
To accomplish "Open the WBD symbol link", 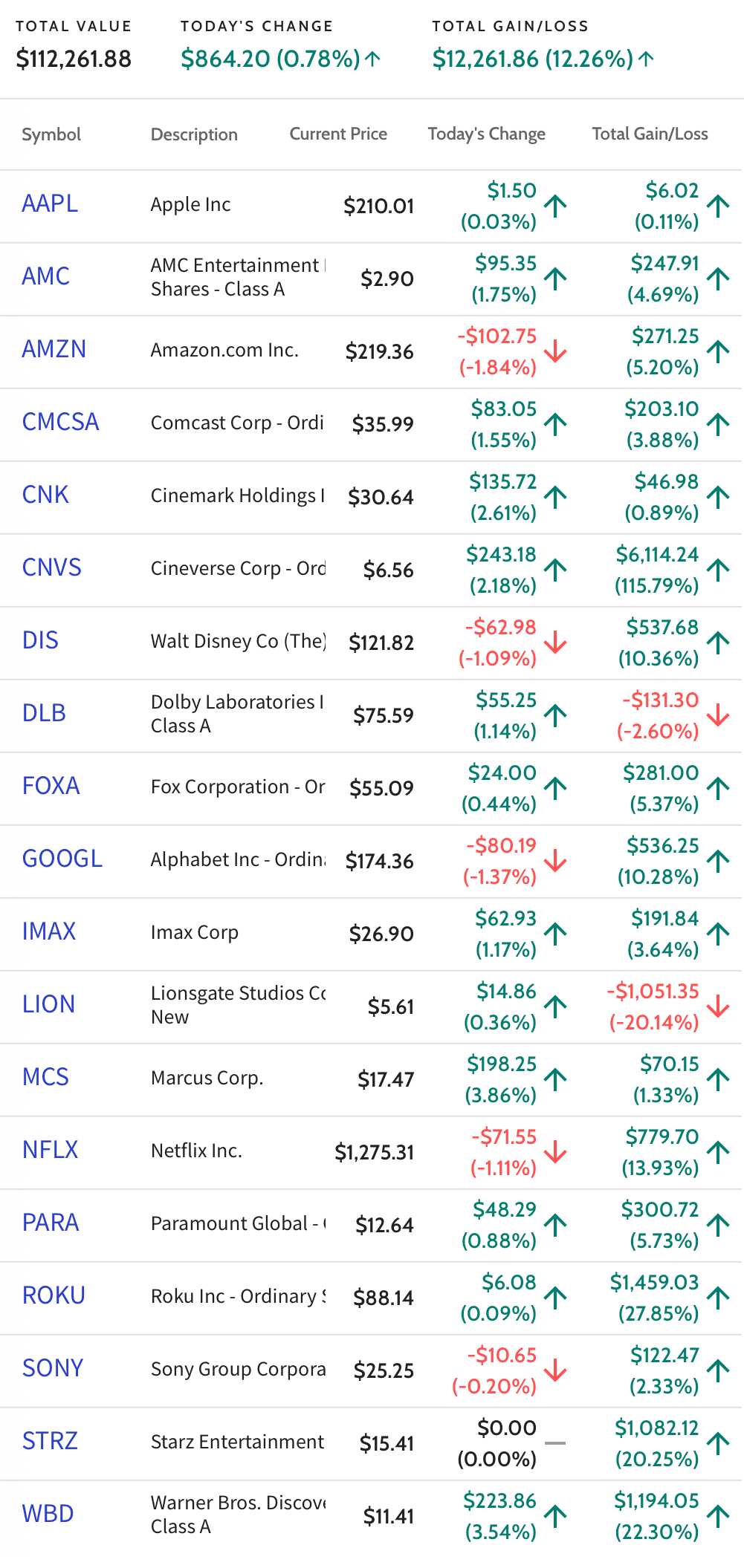I will click(48, 1514).
